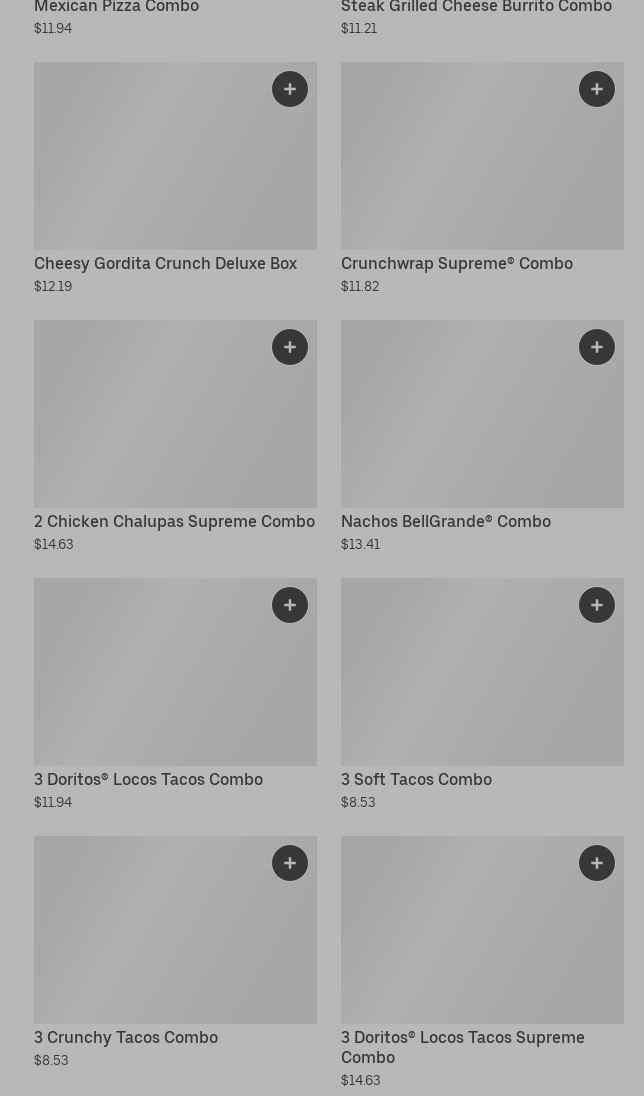This screenshot has height=1096, width=644.
Task: Open Steak Grilled Cheese Burrito Combo item
Action: 476,8
